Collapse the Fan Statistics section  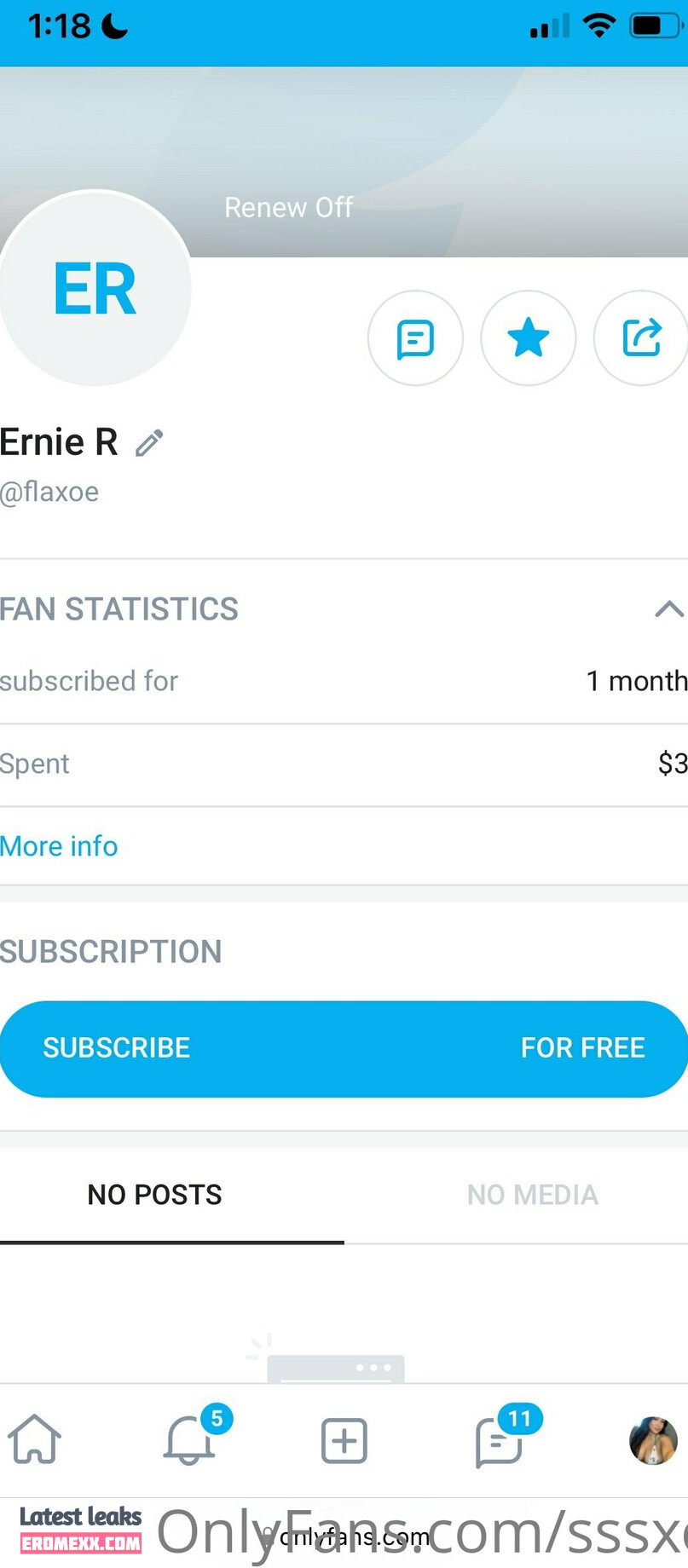pos(668,608)
